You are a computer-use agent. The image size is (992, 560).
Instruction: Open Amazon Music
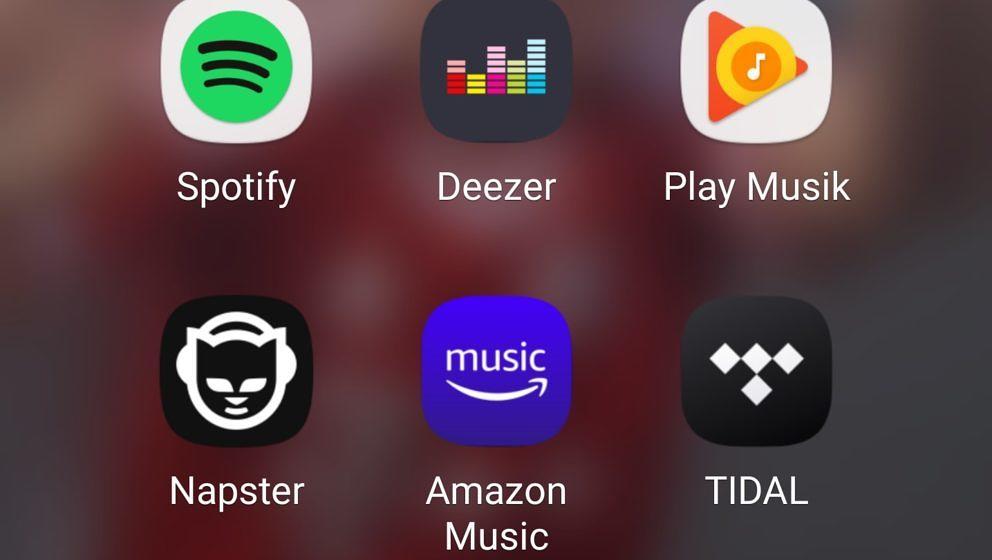[x=496, y=370]
